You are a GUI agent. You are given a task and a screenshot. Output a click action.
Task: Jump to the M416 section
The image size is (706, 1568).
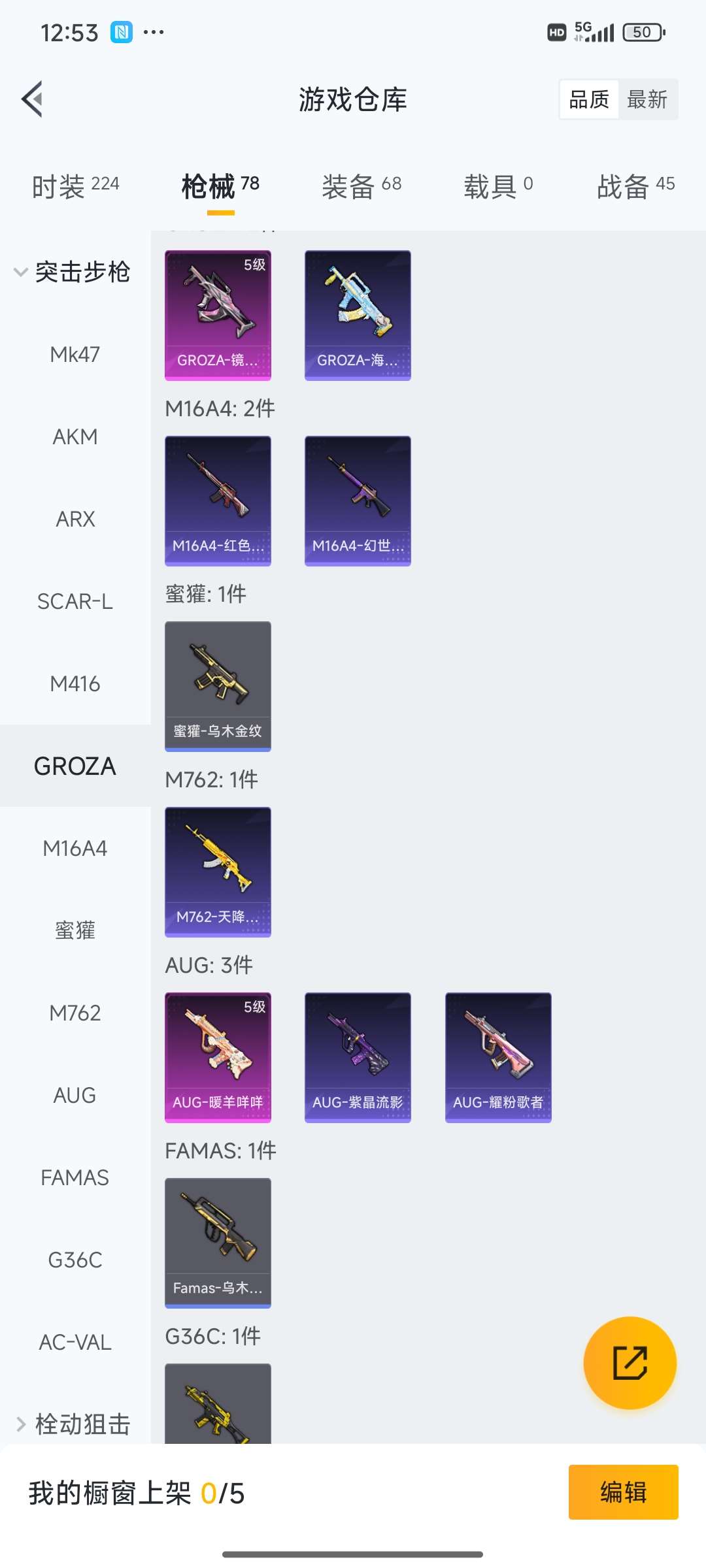click(75, 683)
